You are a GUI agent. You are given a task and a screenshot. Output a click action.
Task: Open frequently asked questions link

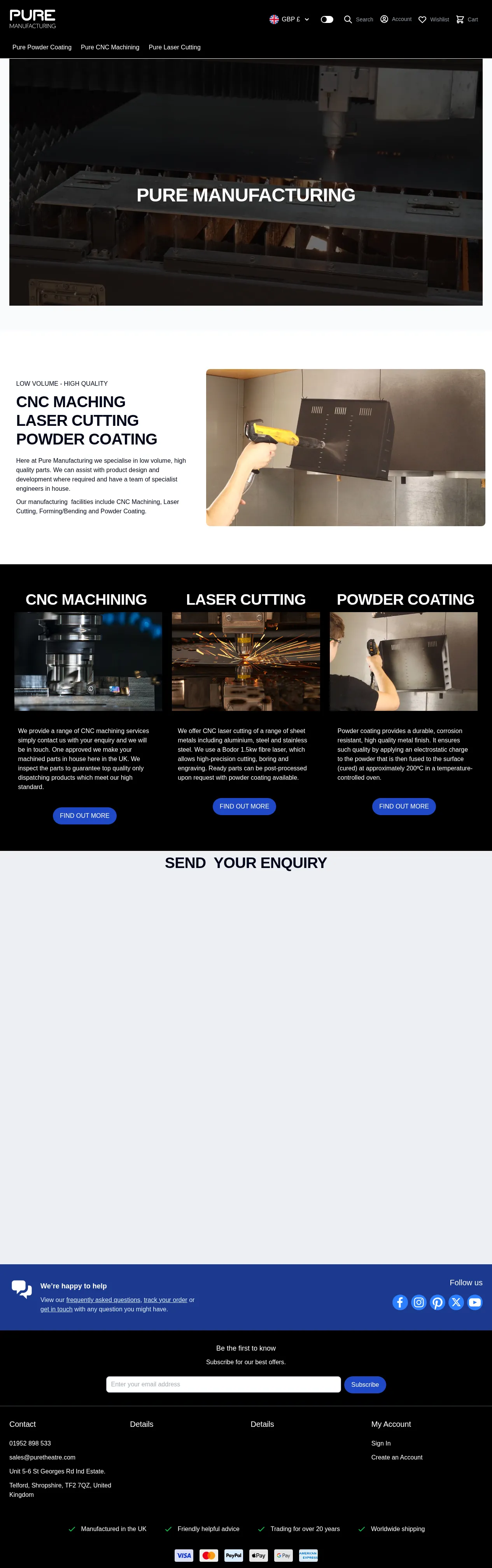coord(103,1300)
